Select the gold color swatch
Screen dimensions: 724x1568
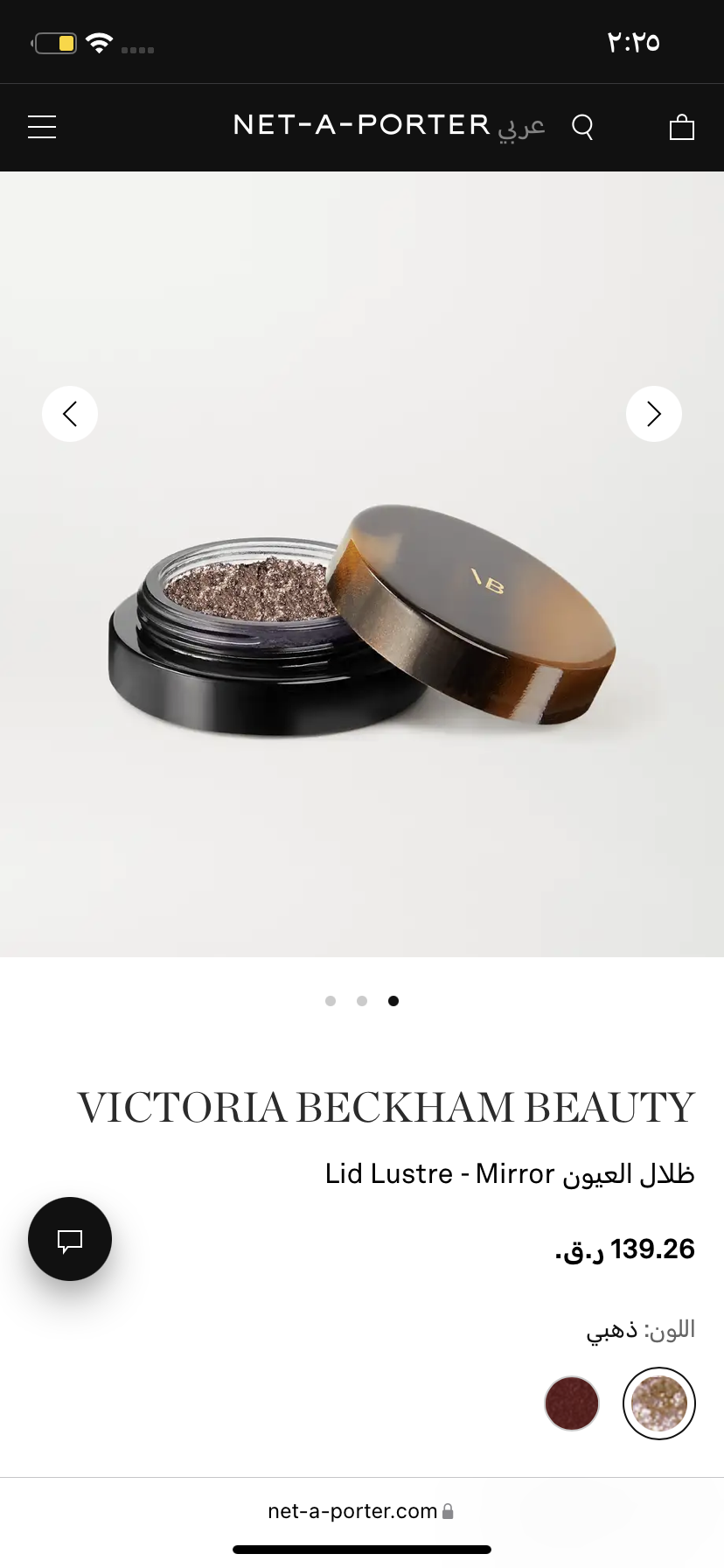click(658, 1403)
